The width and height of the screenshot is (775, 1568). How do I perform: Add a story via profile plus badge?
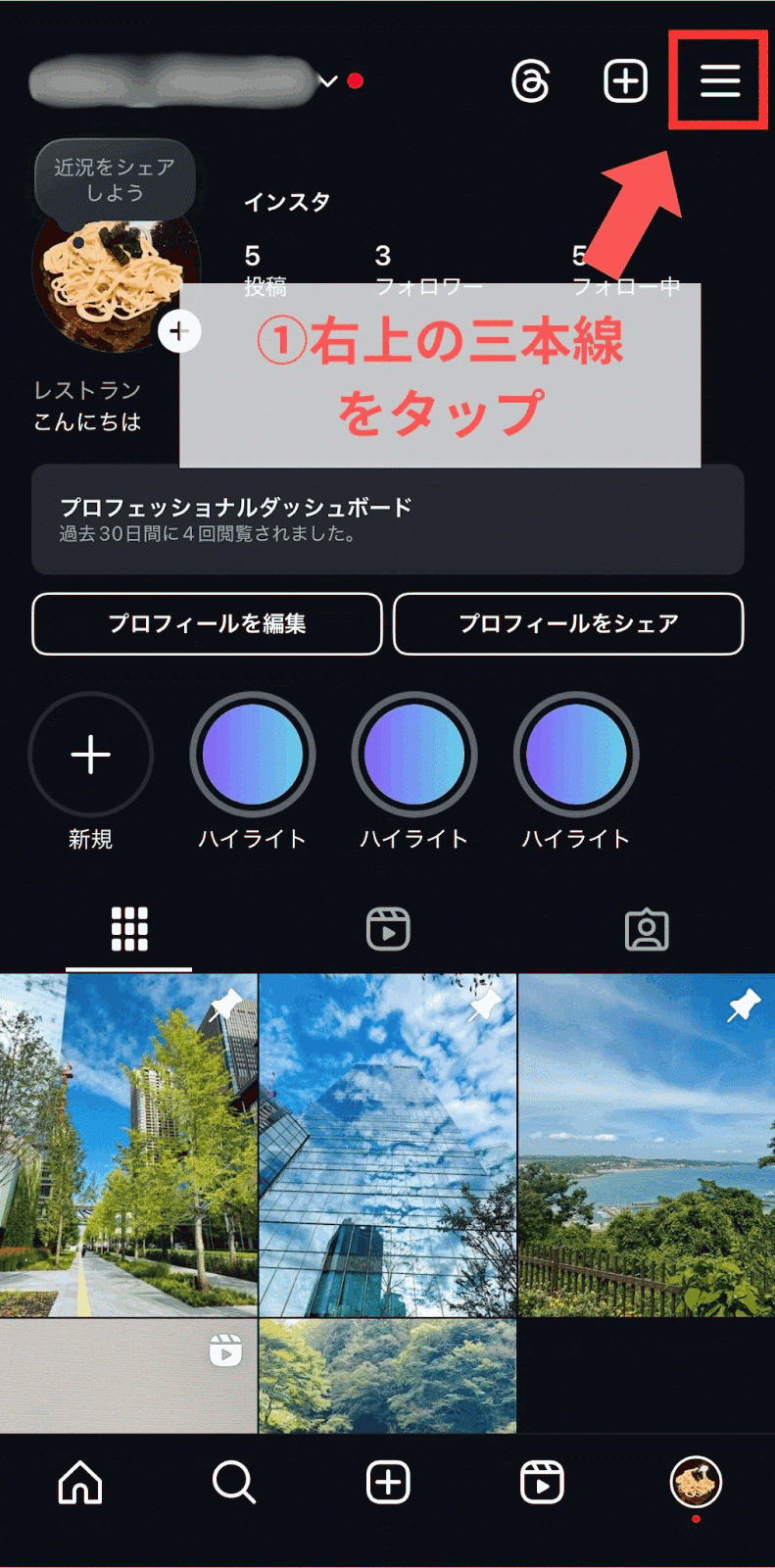tap(179, 331)
